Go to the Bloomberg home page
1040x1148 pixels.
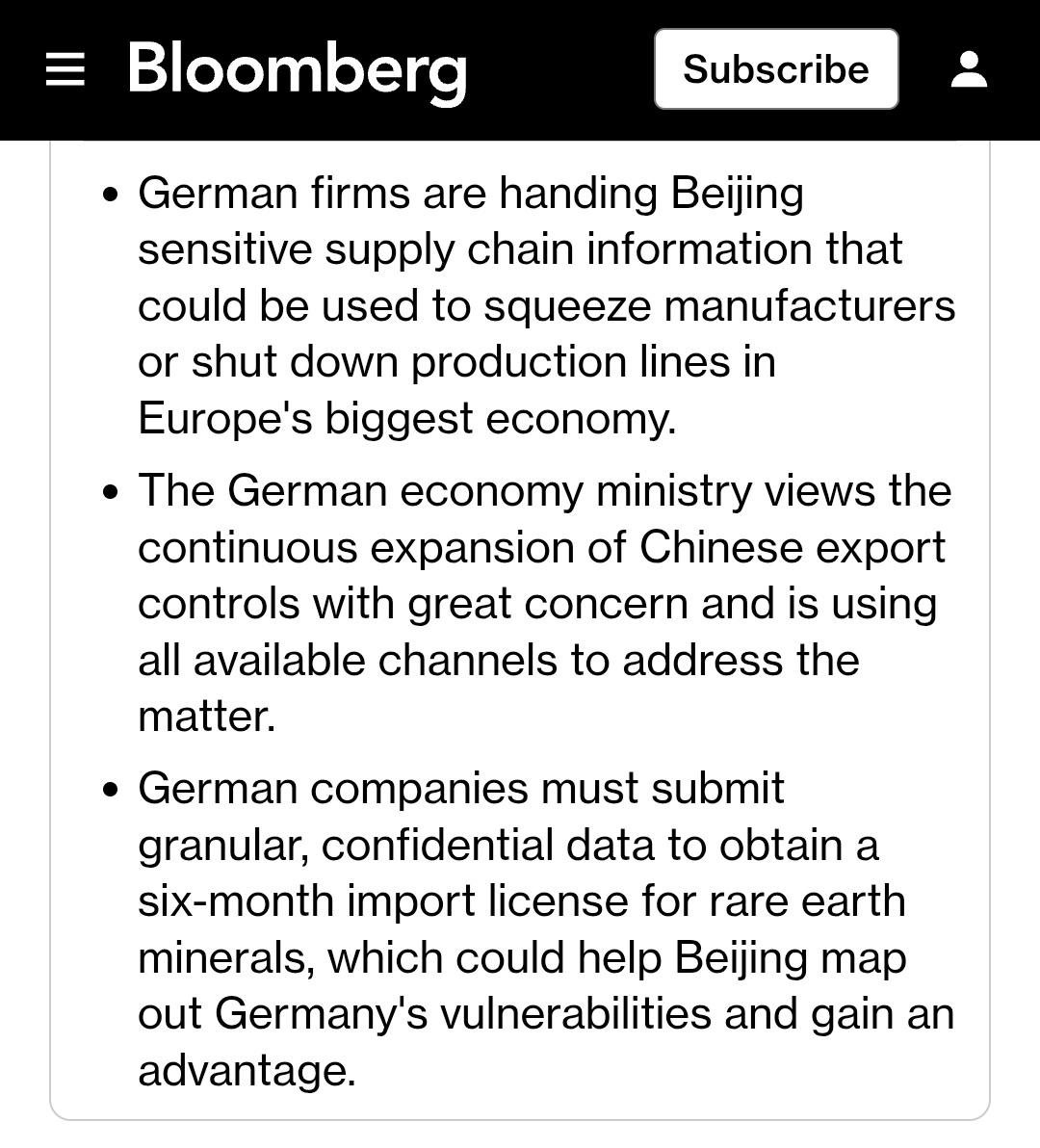pyautogui.click(x=297, y=69)
